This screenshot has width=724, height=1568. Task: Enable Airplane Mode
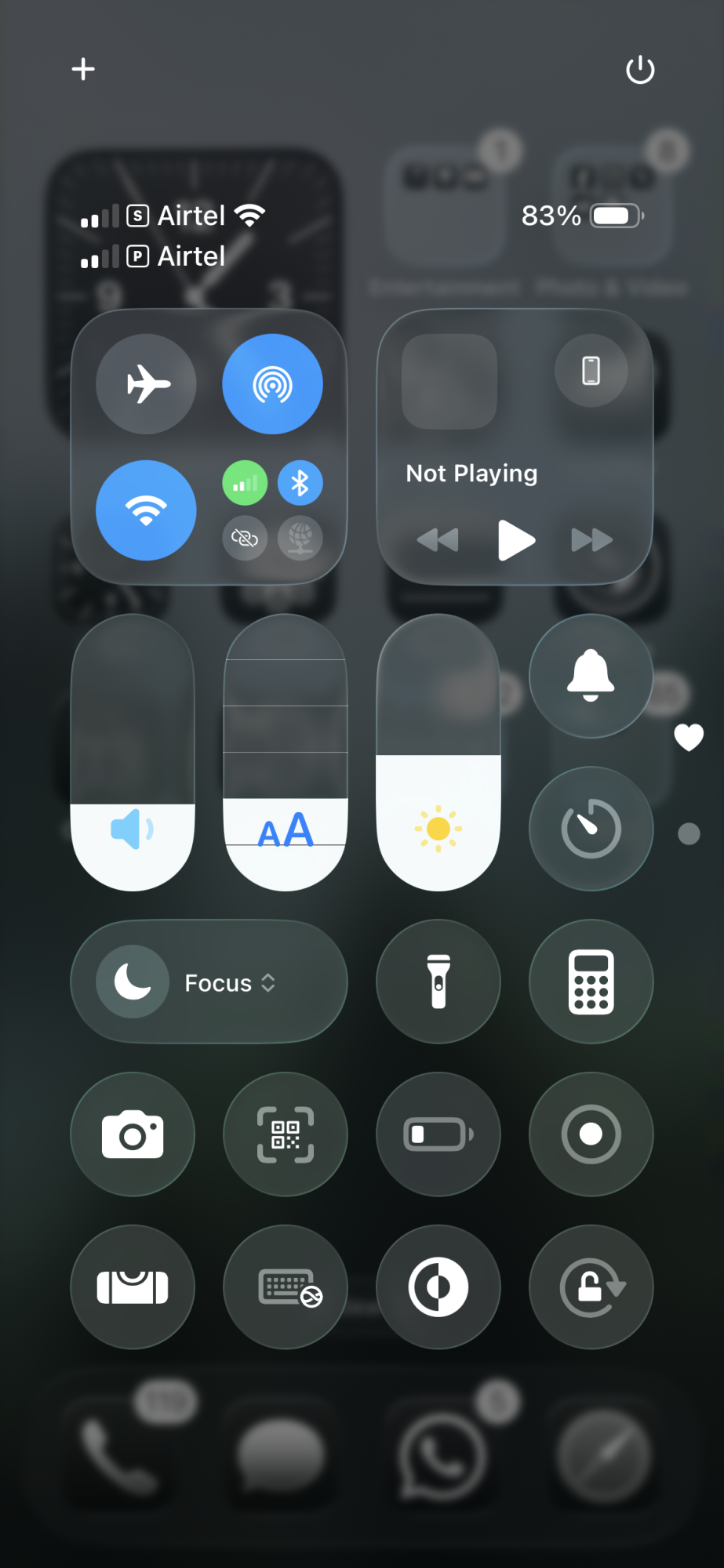146,384
